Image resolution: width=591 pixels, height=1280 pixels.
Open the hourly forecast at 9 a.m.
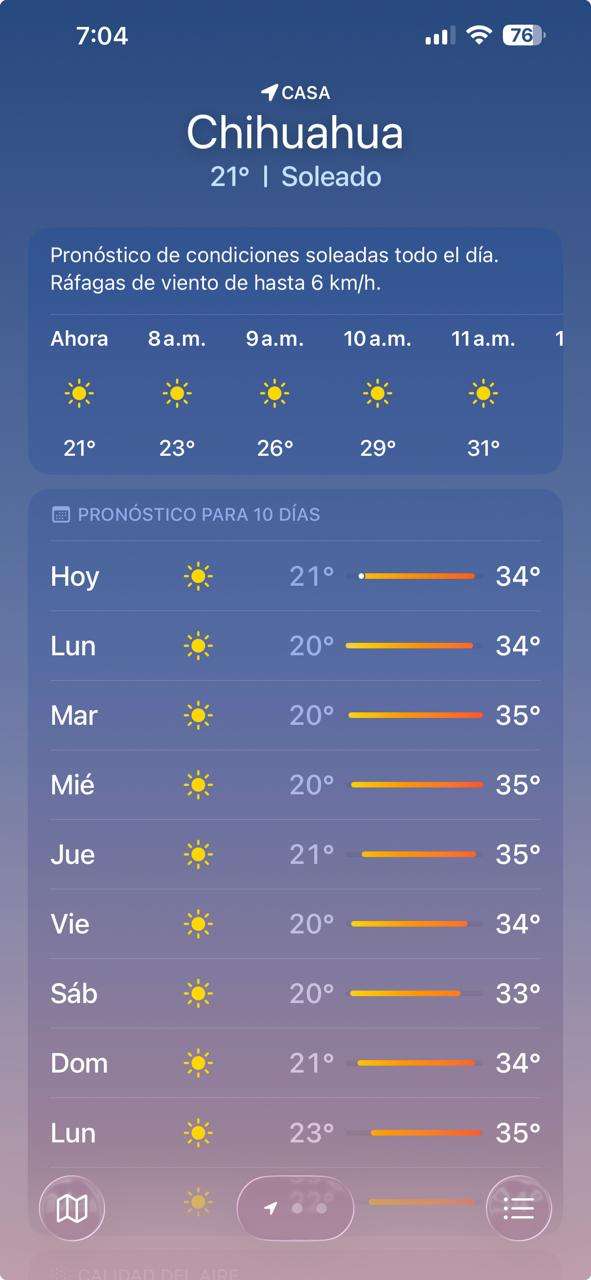275,393
